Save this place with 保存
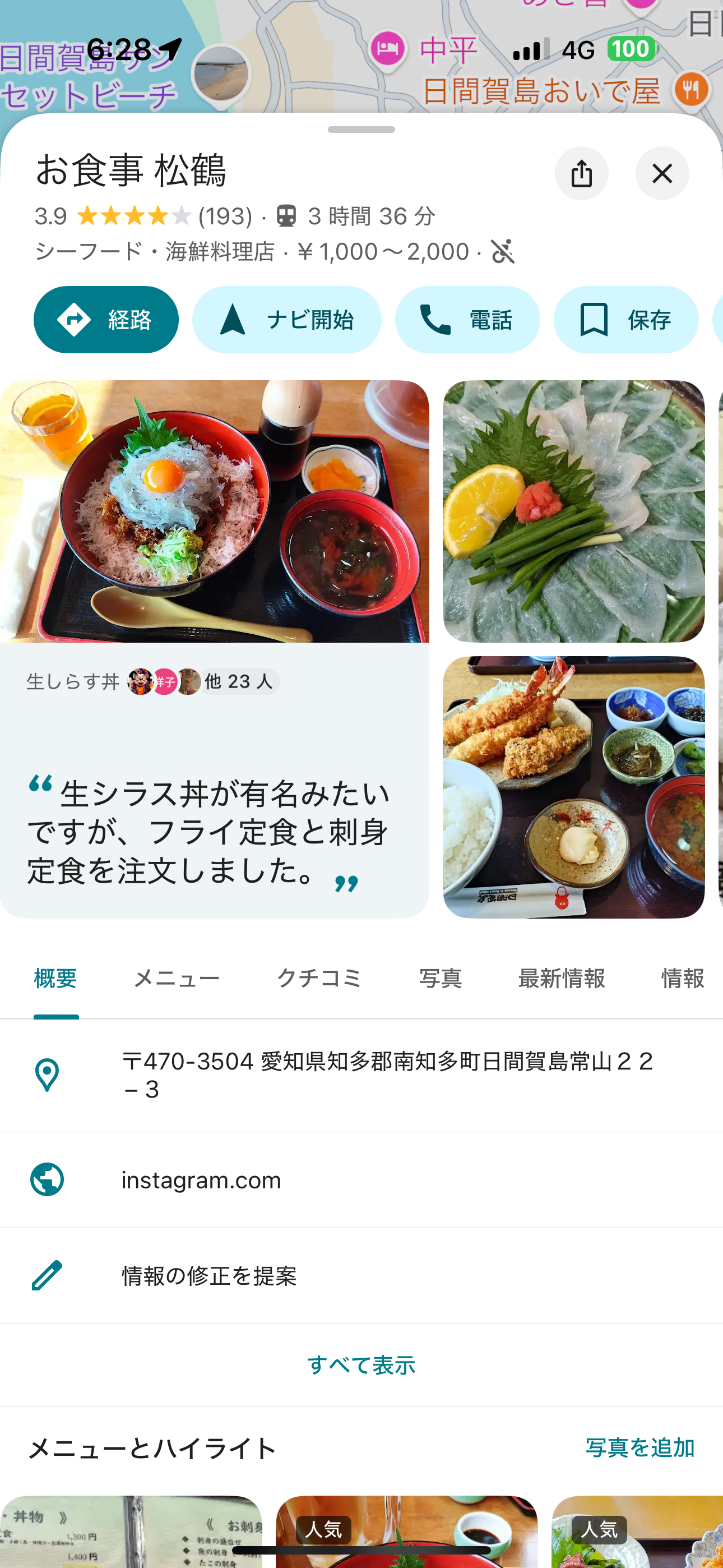723x1568 pixels. tap(625, 320)
